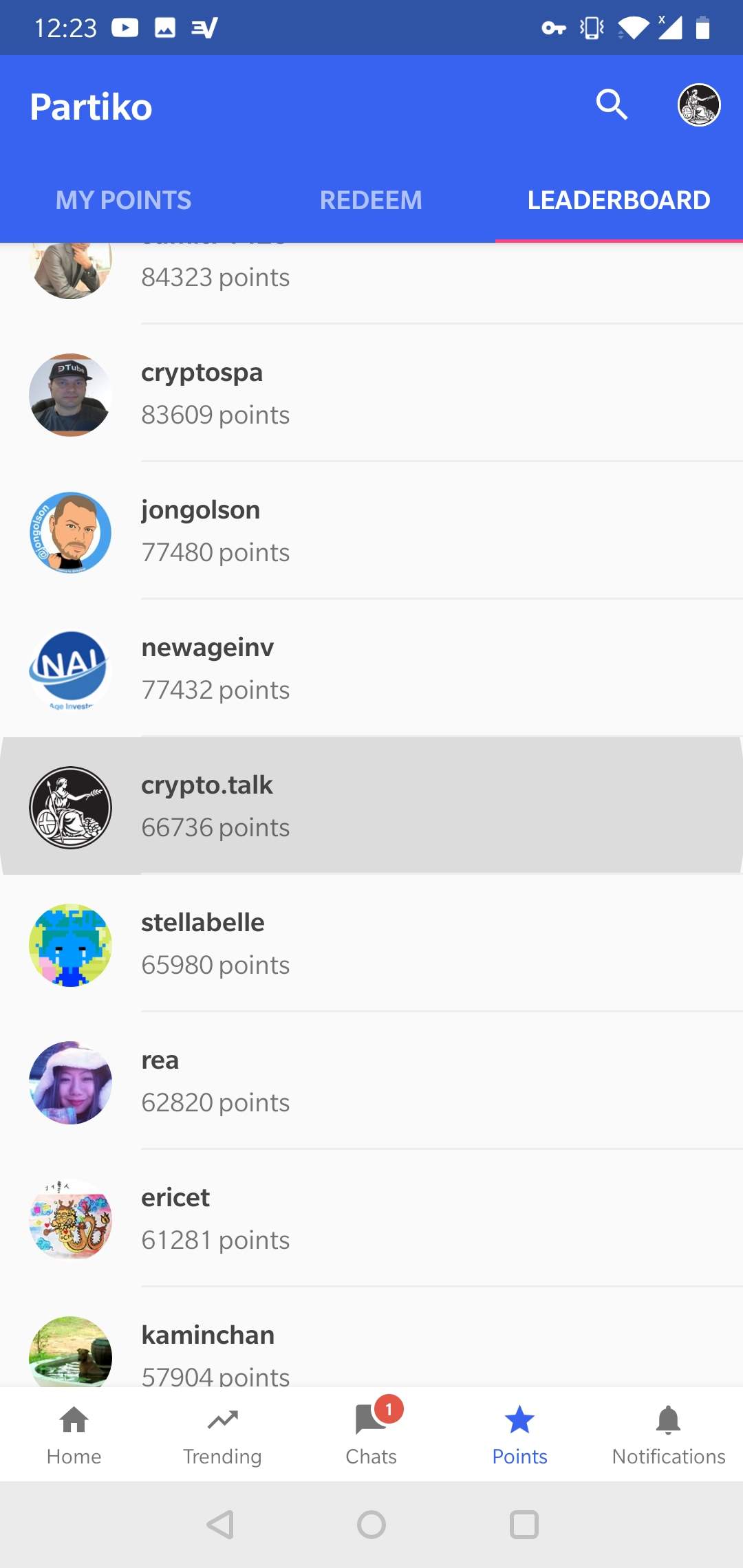Switch to the My Points tab
Screen dimensions: 743x1568
click(x=124, y=200)
